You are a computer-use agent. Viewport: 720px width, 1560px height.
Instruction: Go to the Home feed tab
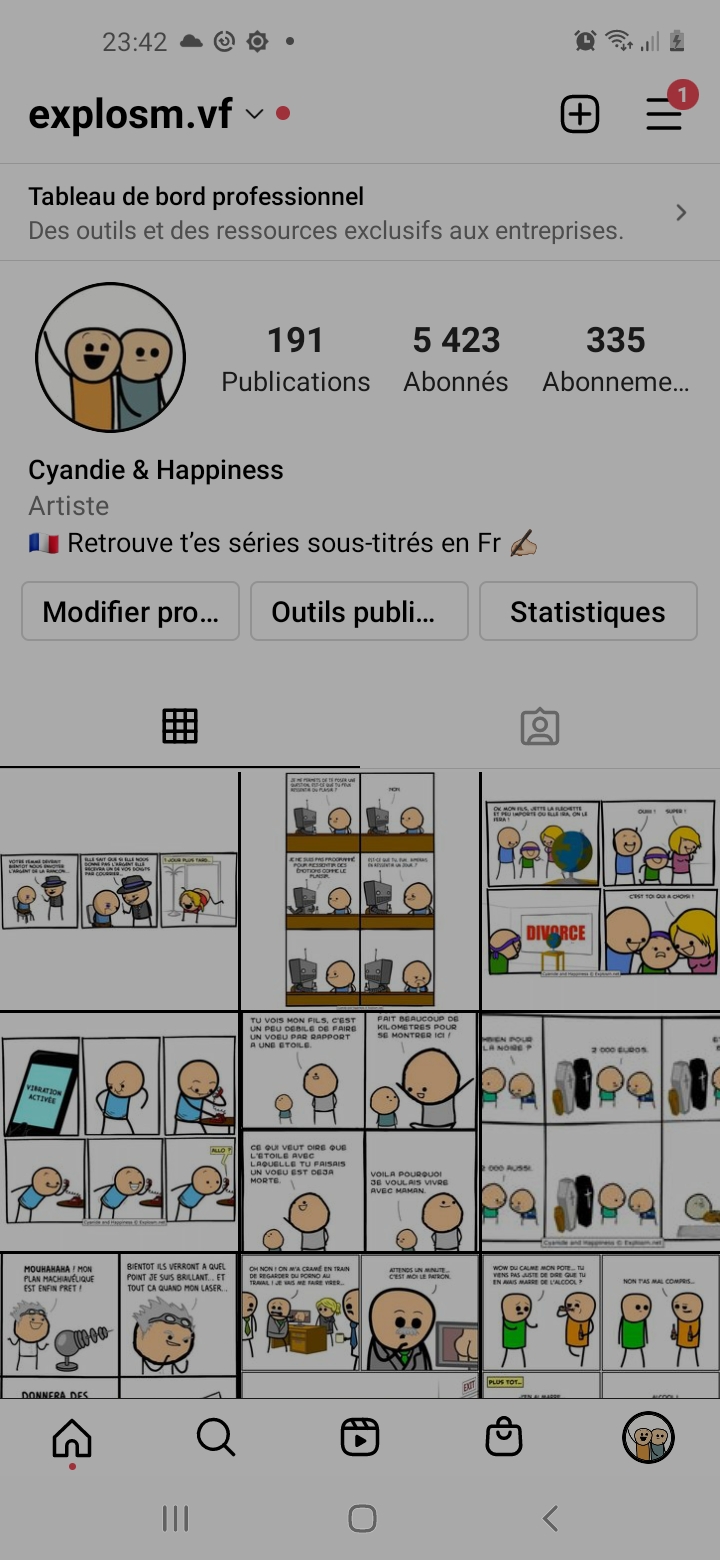[72, 1439]
